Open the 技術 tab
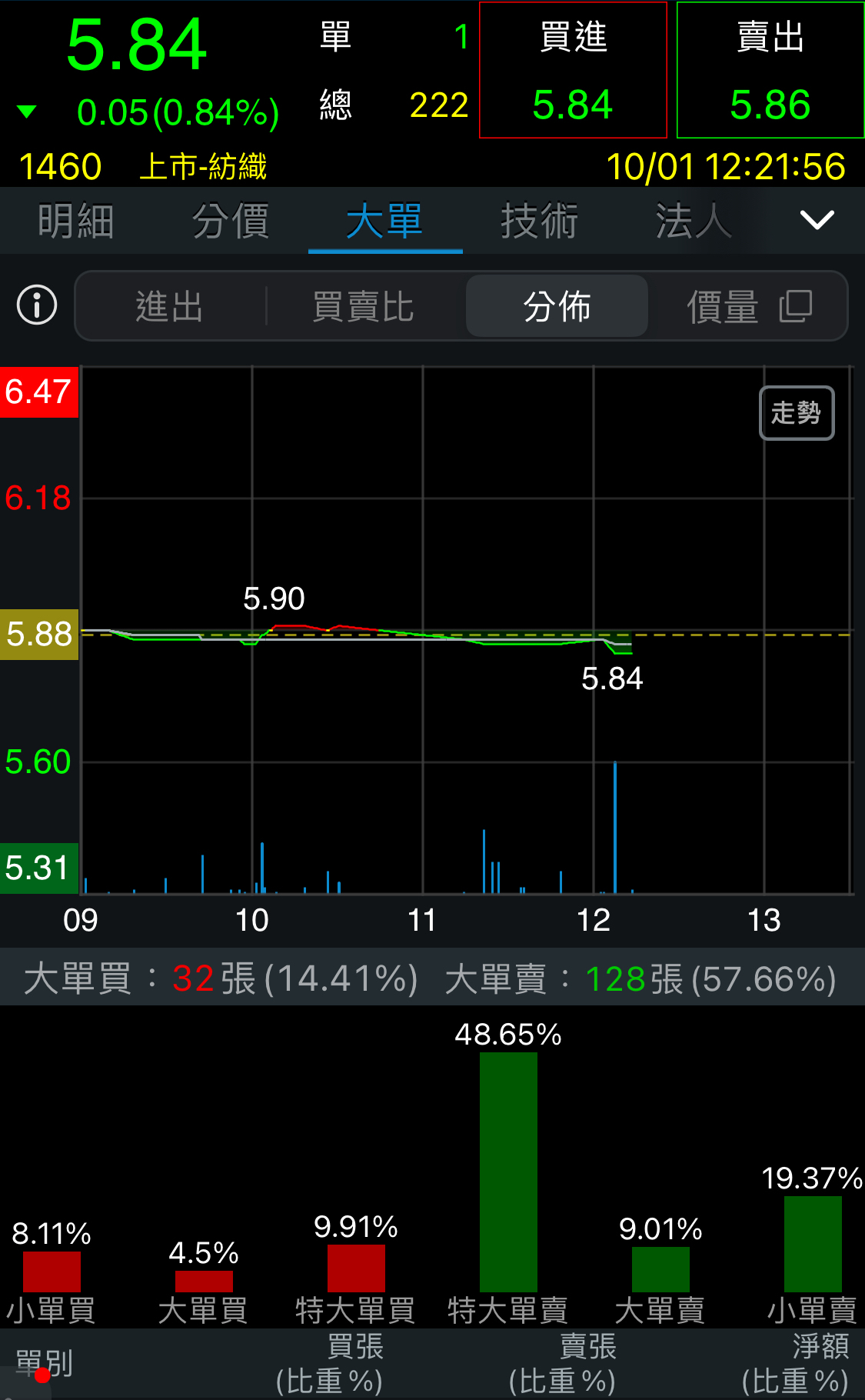This screenshot has height=1400, width=865. [539, 222]
